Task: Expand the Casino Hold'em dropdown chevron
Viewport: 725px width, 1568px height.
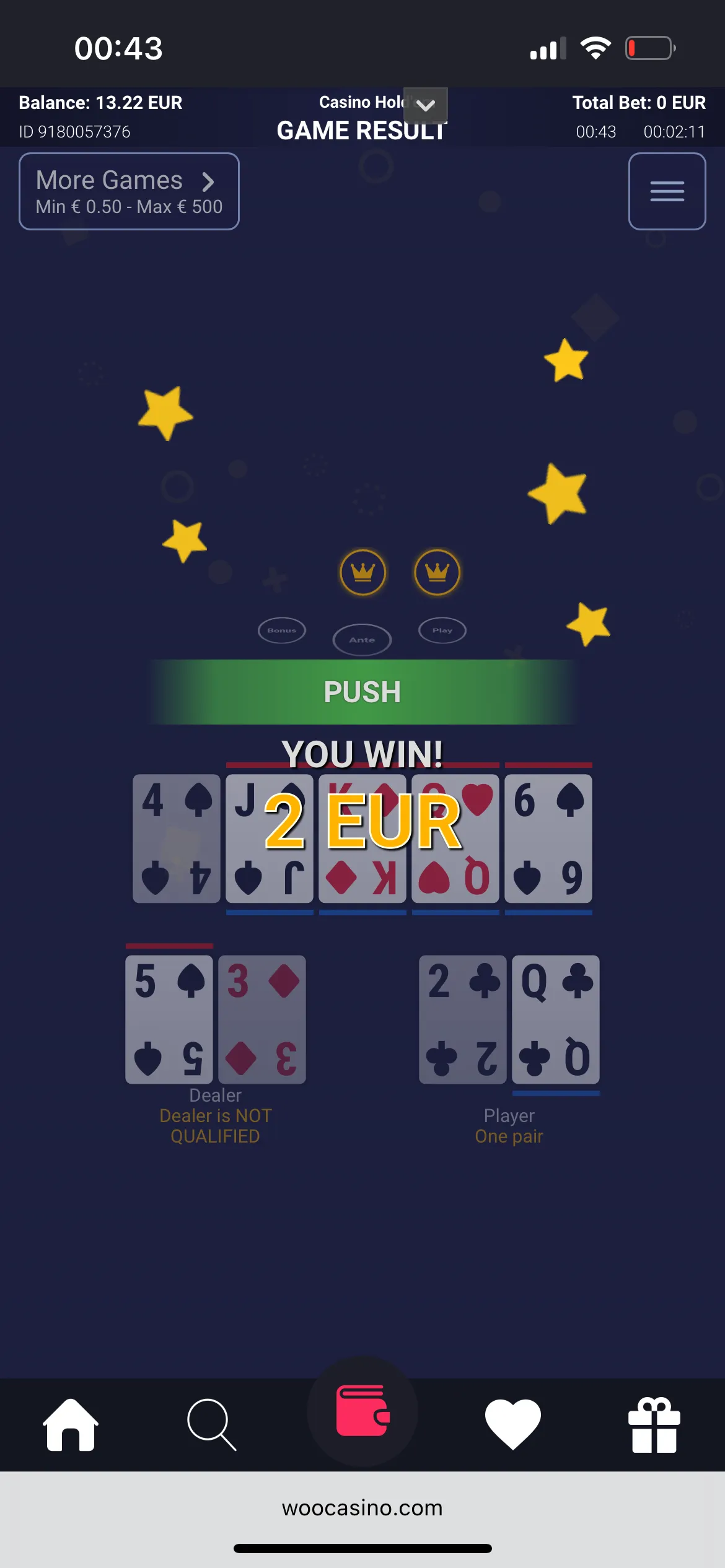Action: (426, 105)
